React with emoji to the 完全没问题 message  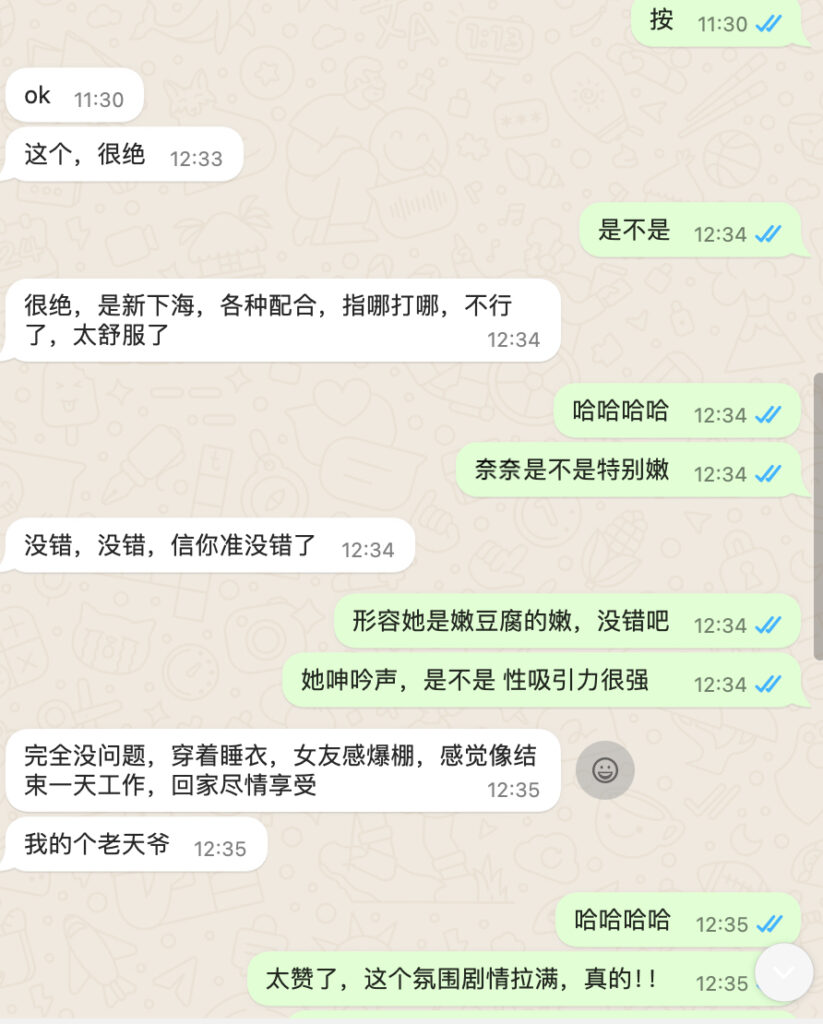[605, 770]
